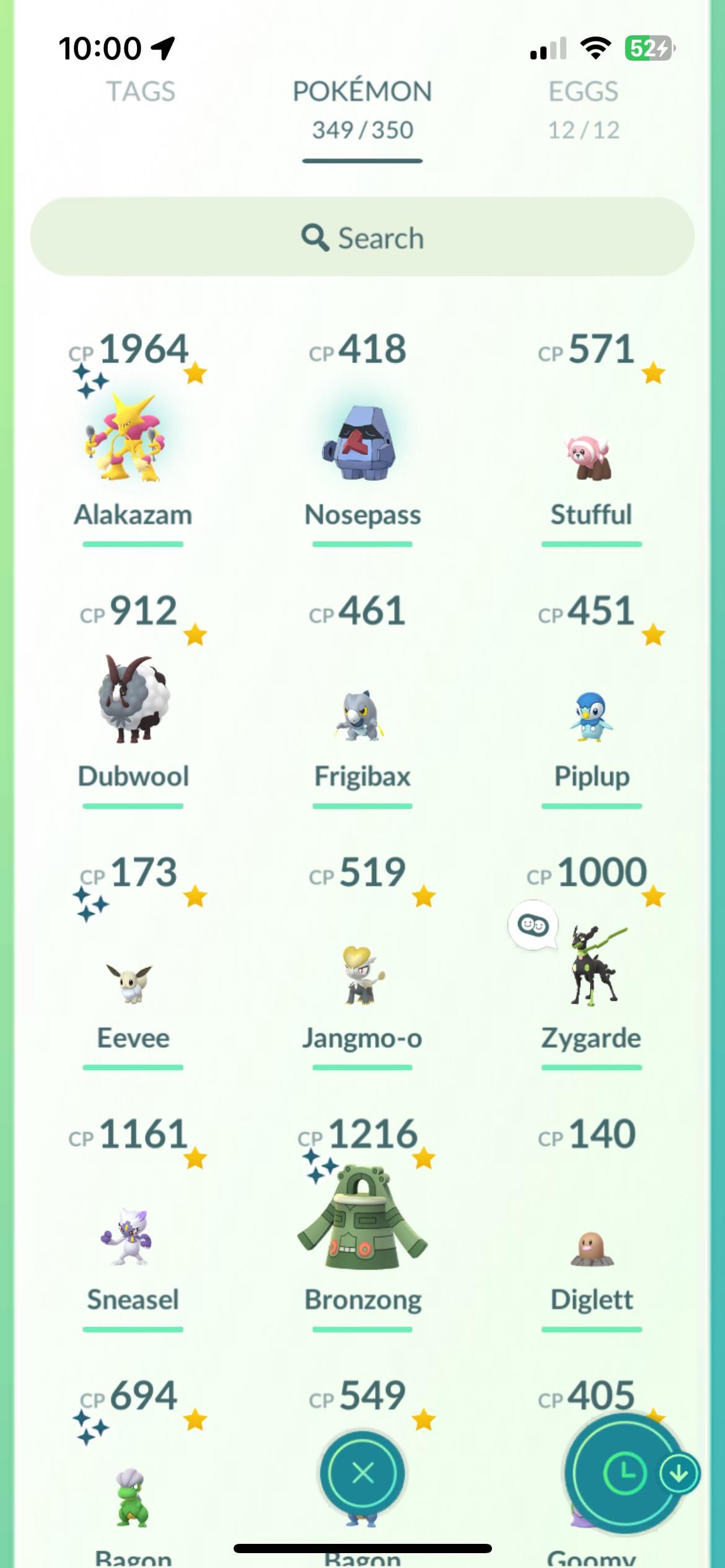Open the shiny Bagon with CP 694

click(133, 1499)
